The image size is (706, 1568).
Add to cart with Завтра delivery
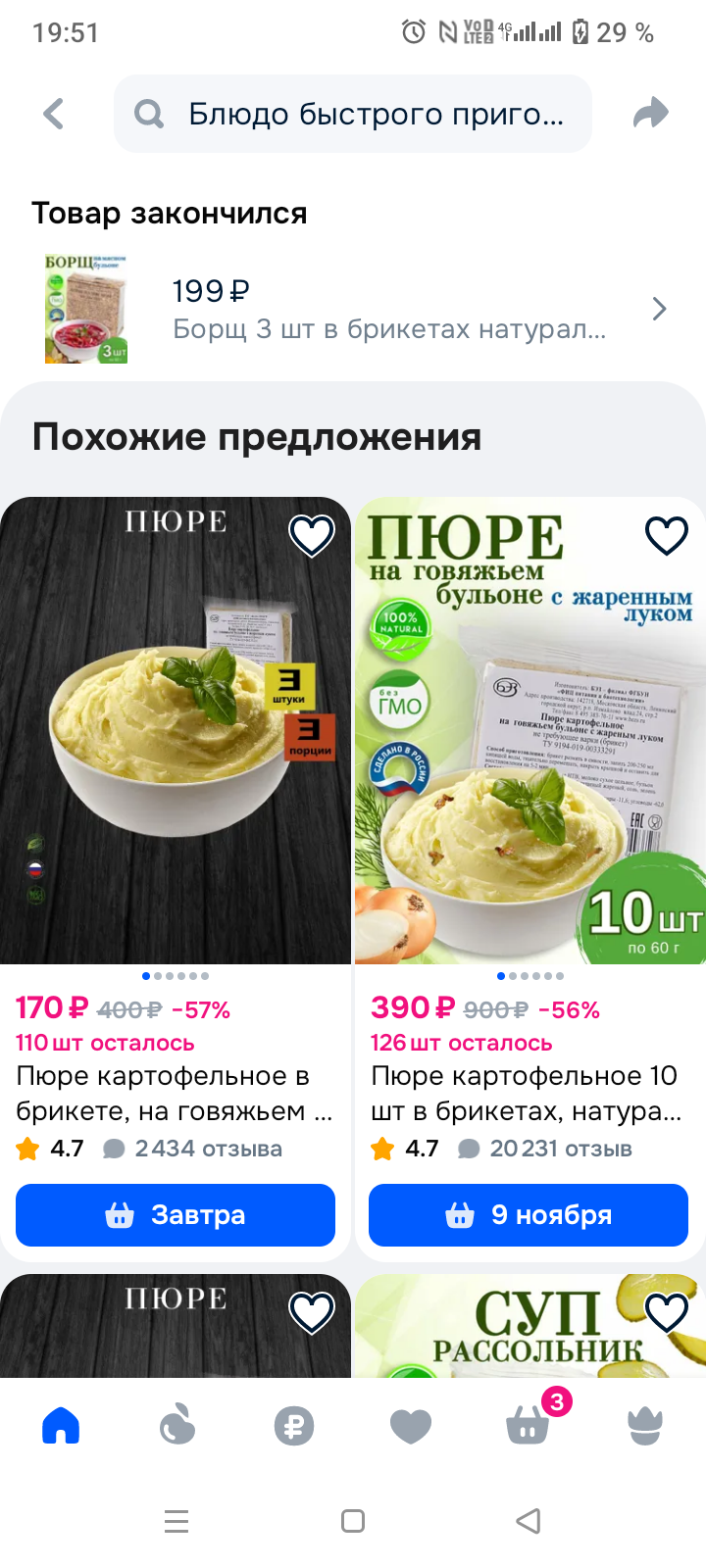[176, 1215]
